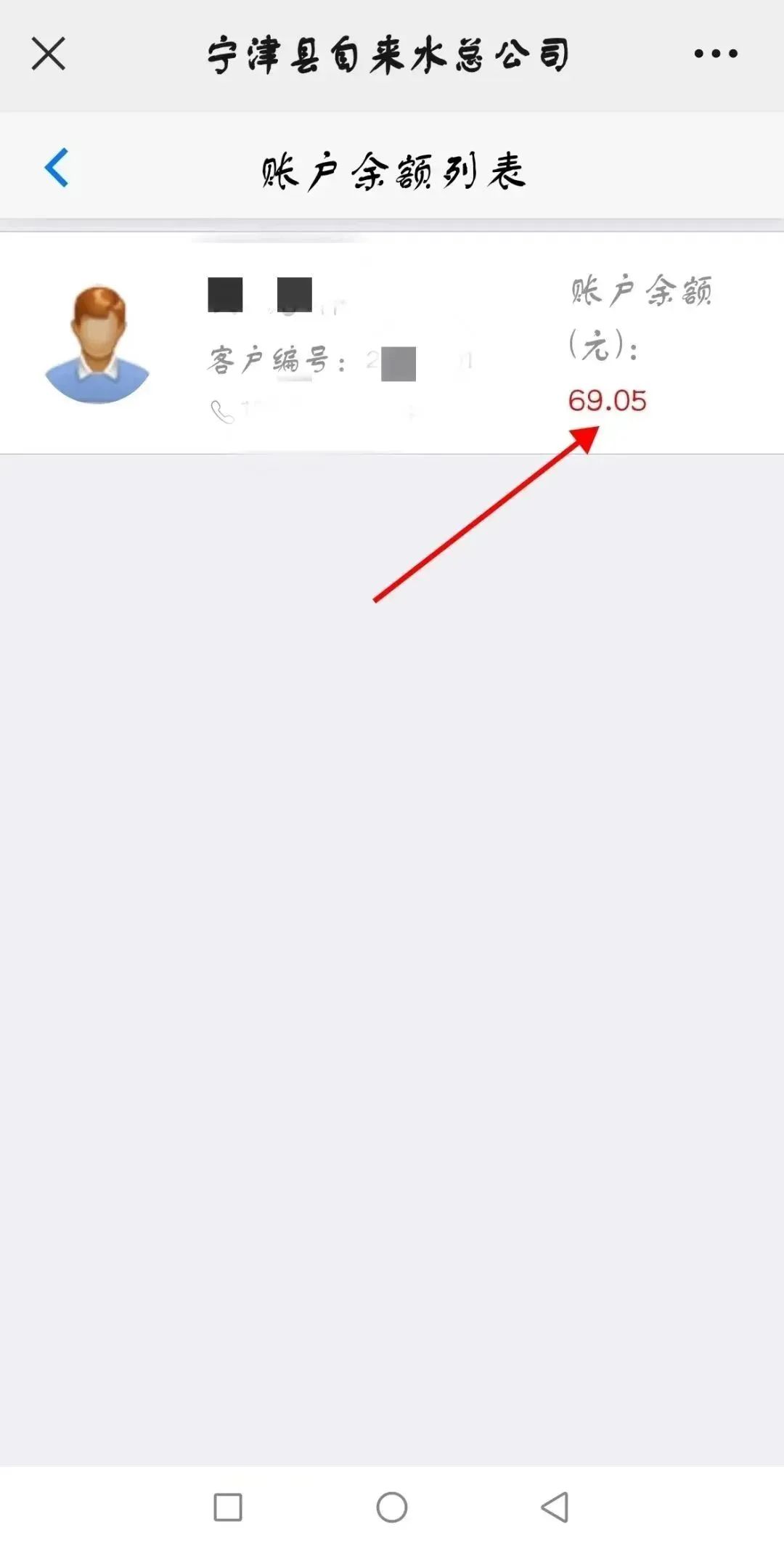
Task: Tap the system home button
Action: click(x=392, y=1507)
